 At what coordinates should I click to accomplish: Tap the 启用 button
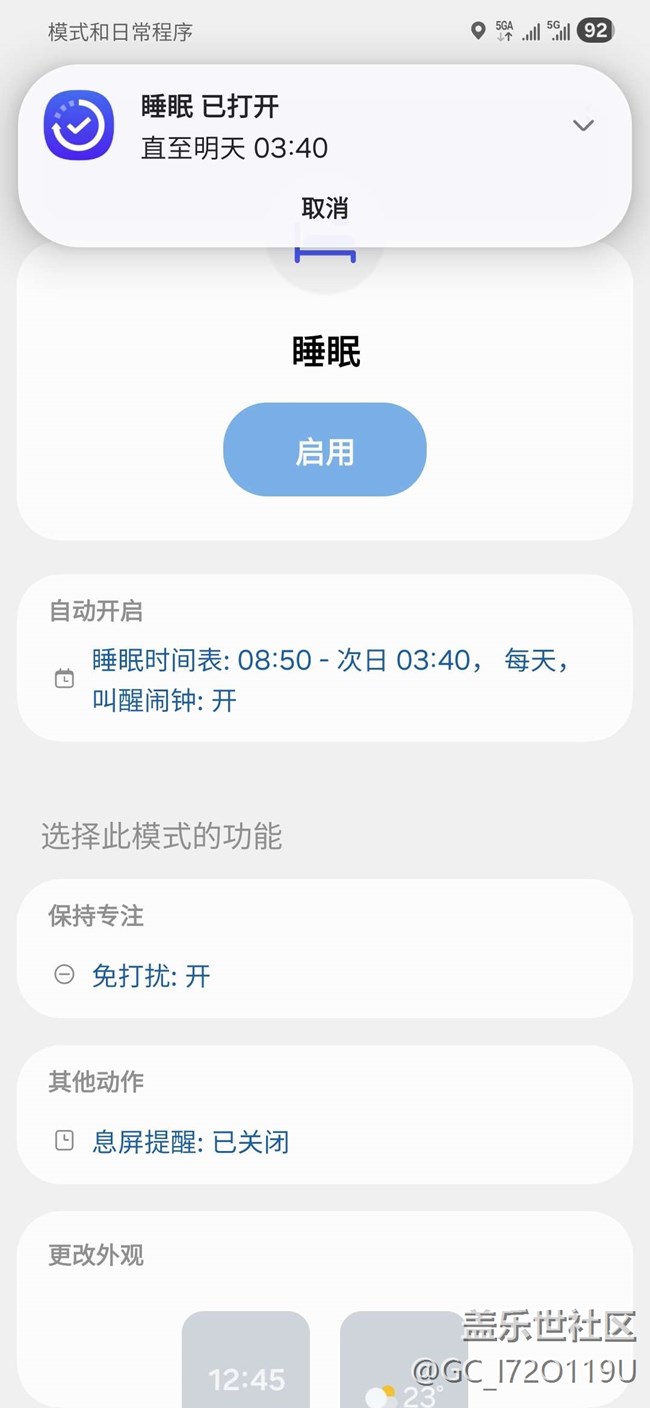[325, 451]
